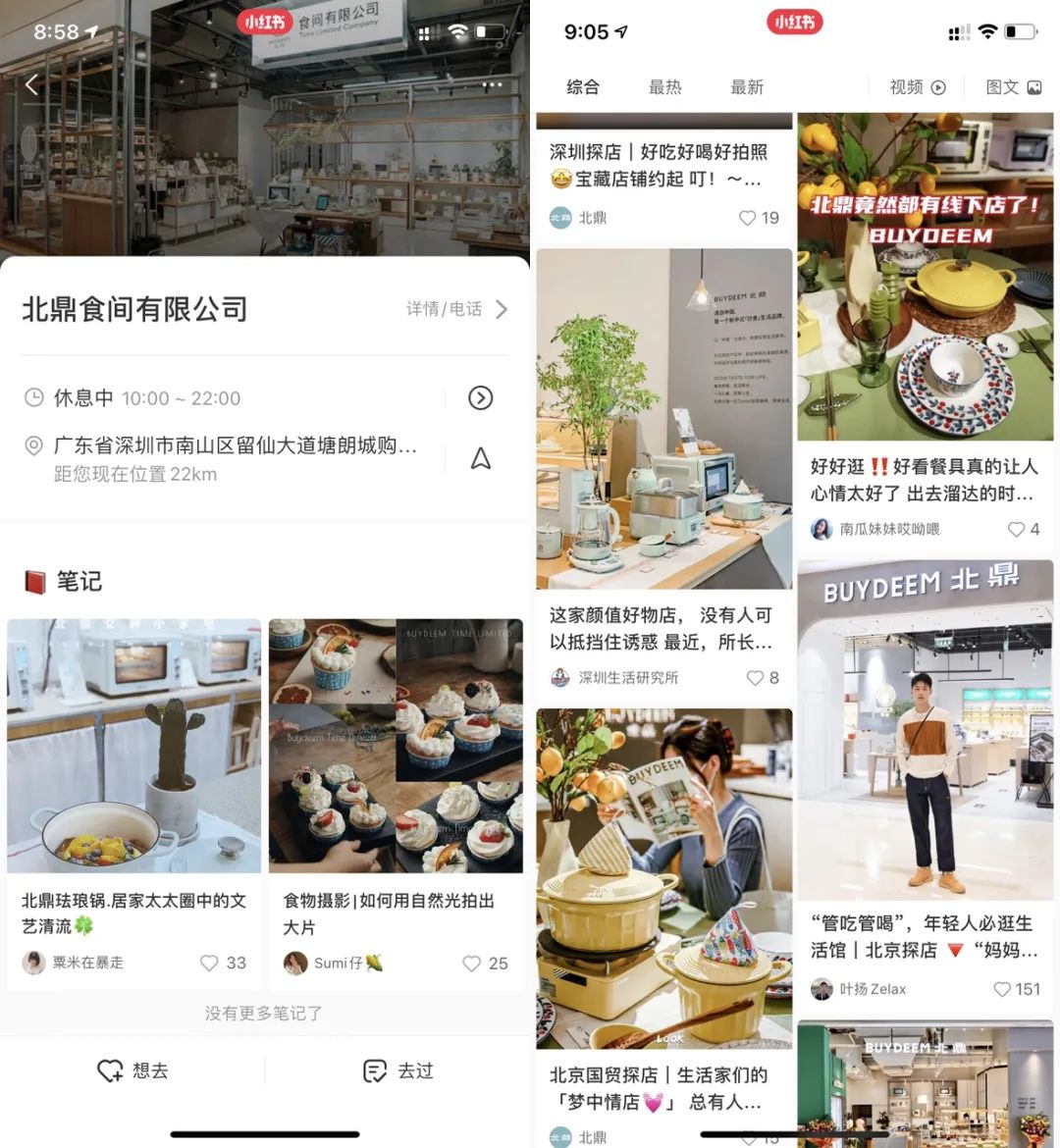
Task: Filter results by 视频
Action: [917, 87]
